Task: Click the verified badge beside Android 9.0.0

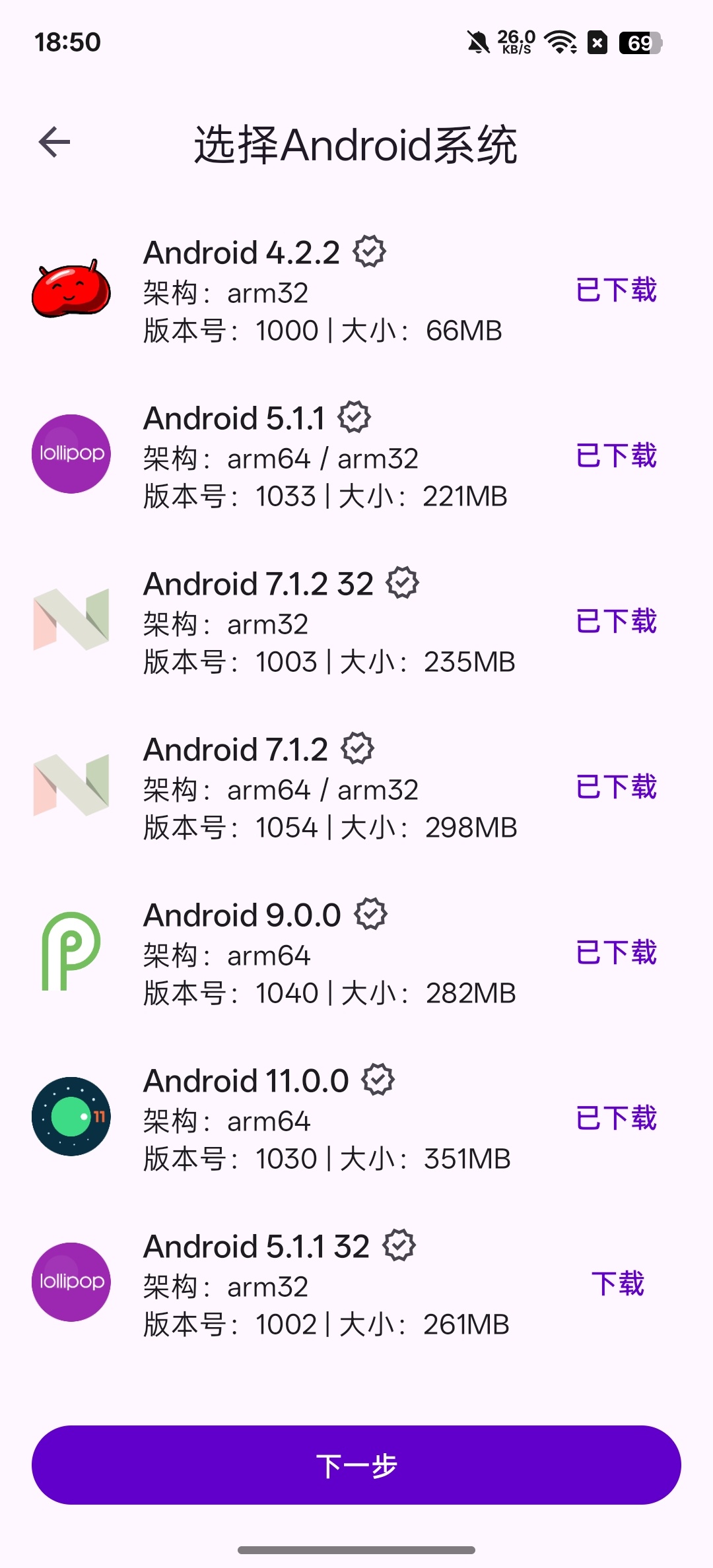Action: pyautogui.click(x=372, y=913)
